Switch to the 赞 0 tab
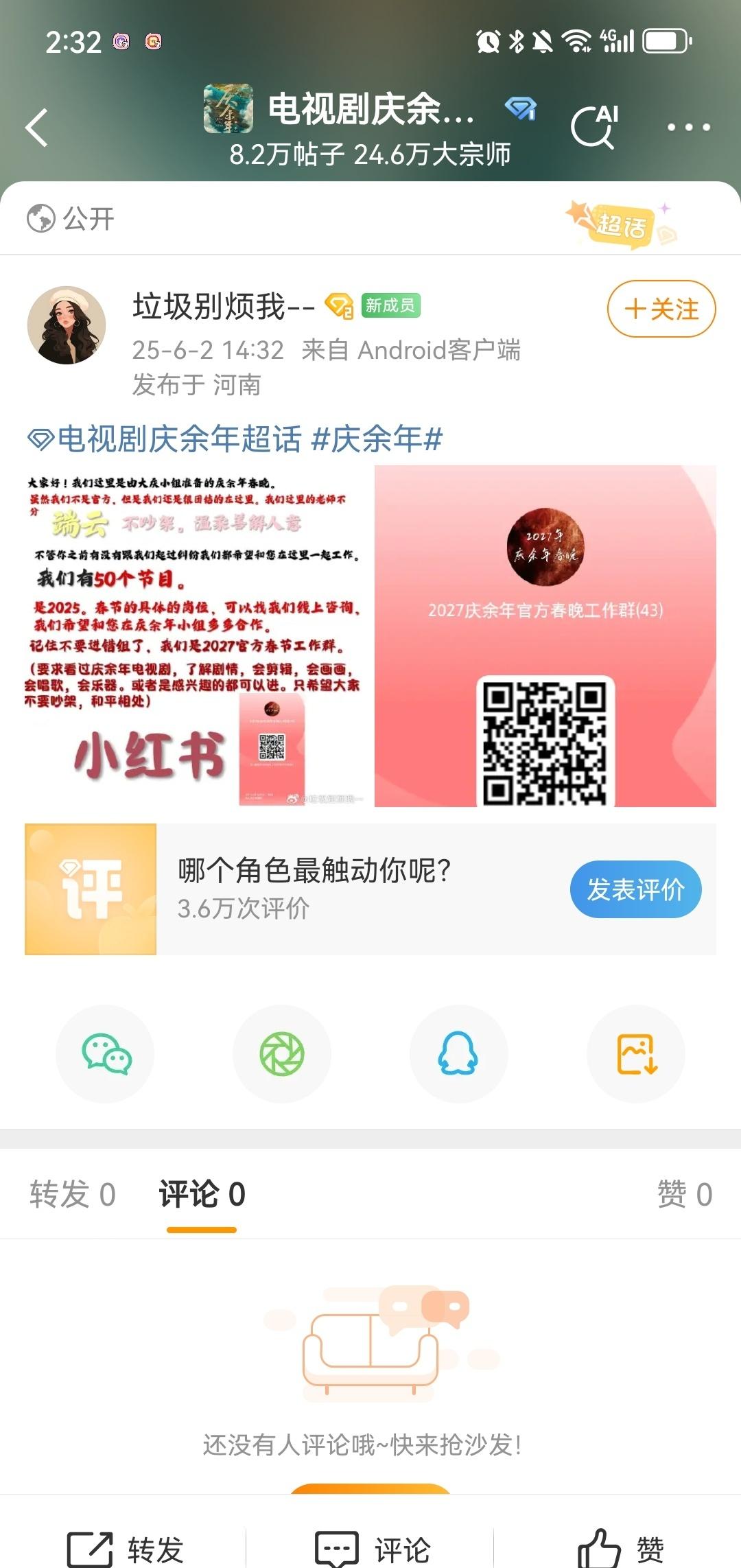This screenshot has height=1568, width=741. point(684,1195)
